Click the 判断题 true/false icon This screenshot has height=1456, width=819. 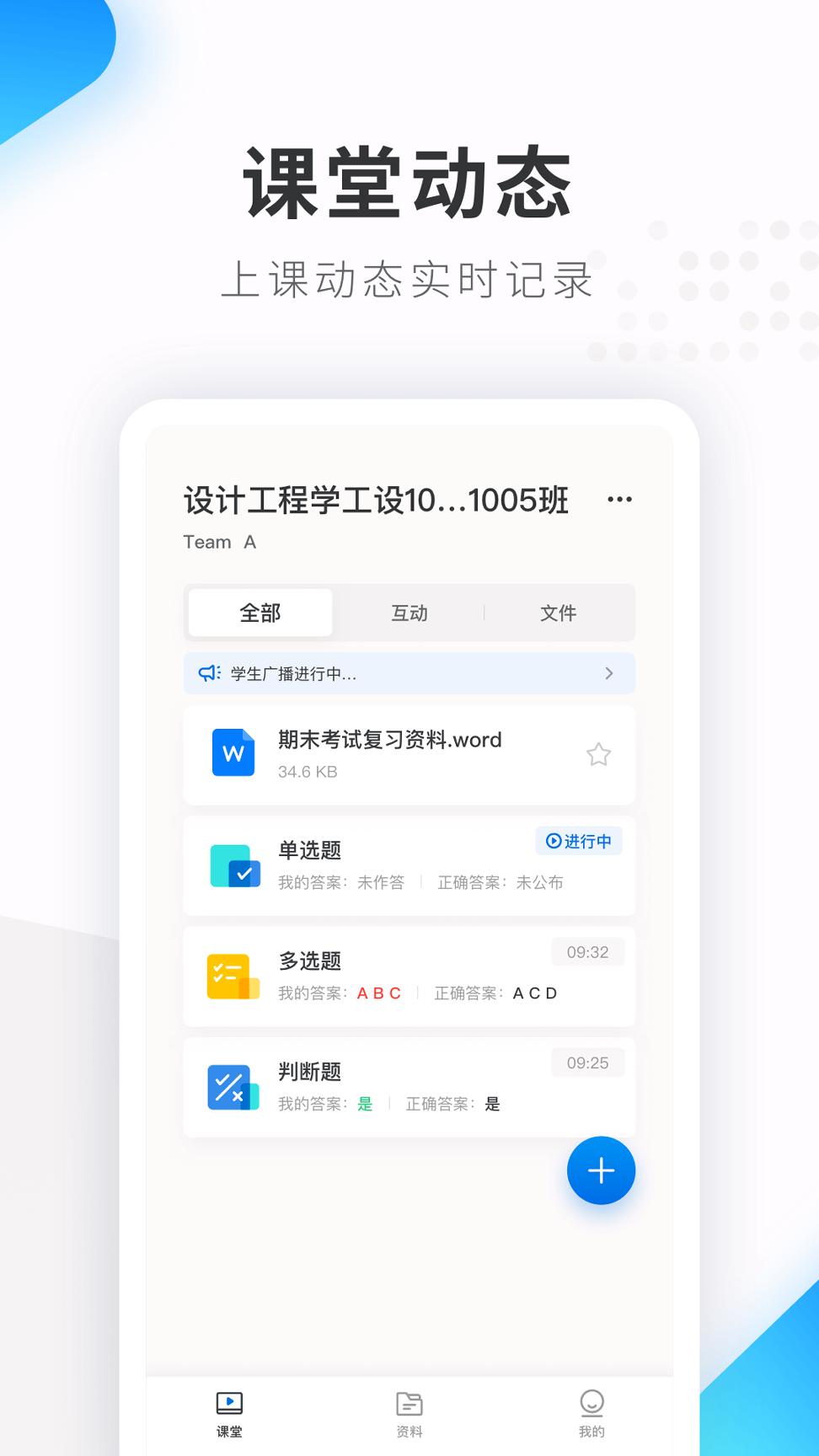coord(232,1086)
